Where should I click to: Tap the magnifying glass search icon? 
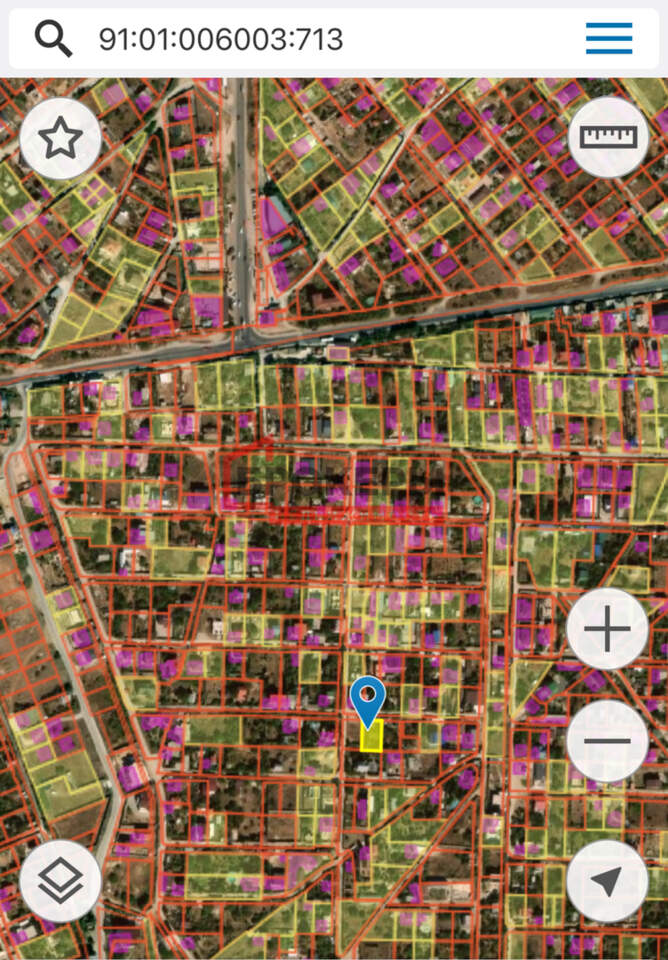[x=54, y=39]
